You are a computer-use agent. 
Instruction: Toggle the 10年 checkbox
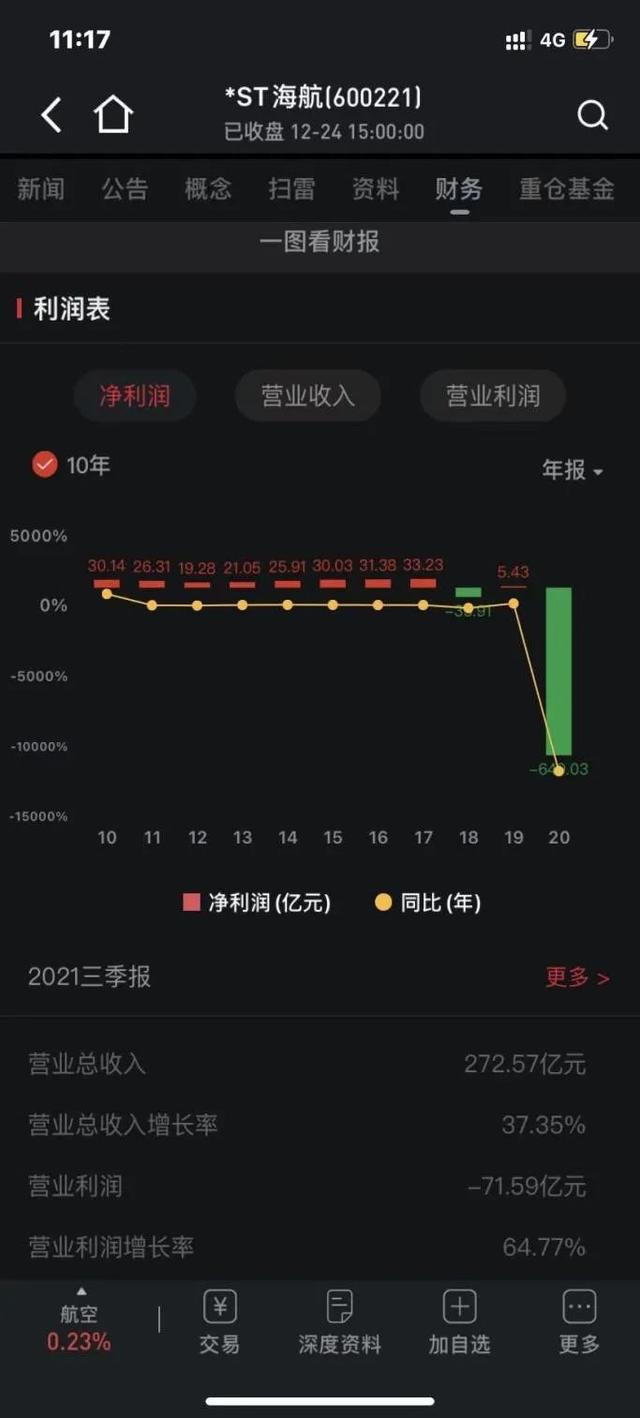pos(45,465)
